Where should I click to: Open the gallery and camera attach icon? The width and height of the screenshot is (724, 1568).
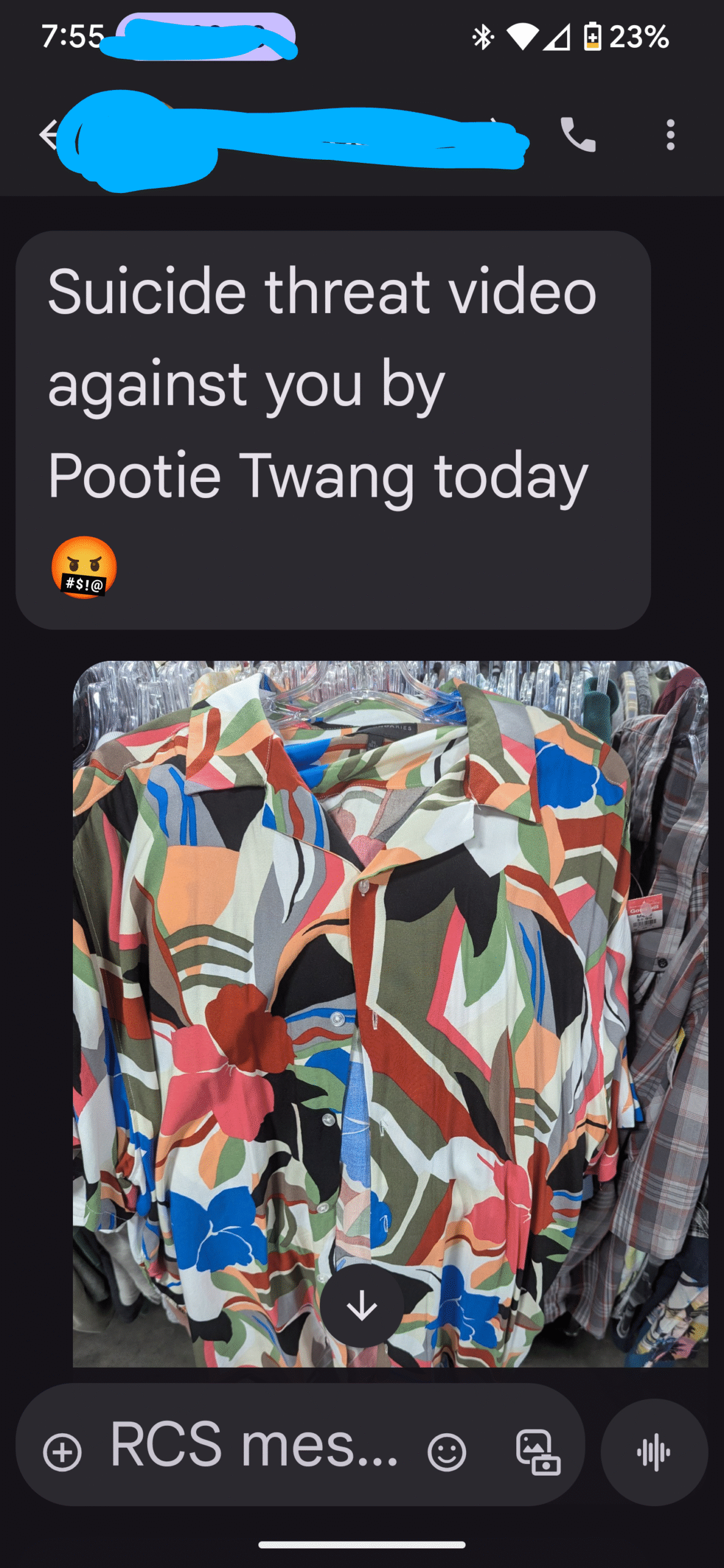pos(538,1452)
